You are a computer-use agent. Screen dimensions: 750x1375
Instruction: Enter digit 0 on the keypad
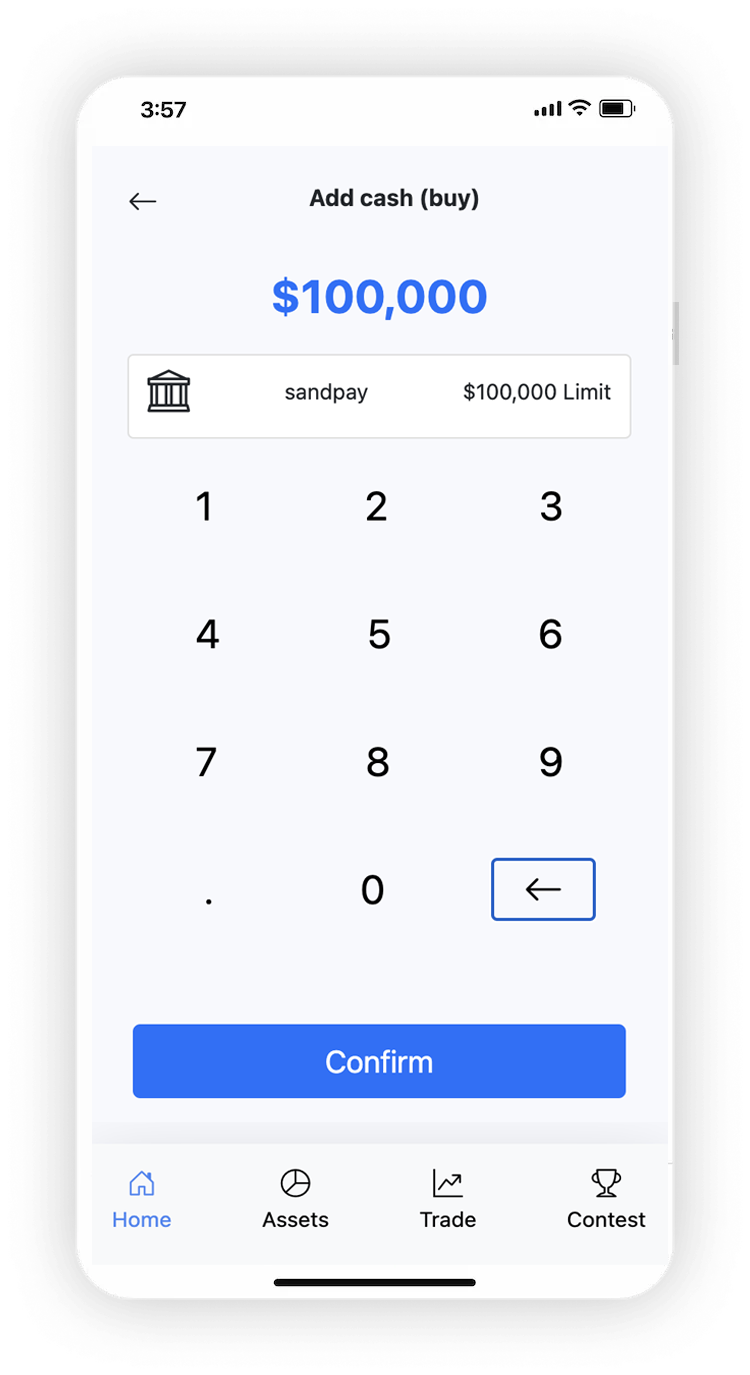point(372,889)
